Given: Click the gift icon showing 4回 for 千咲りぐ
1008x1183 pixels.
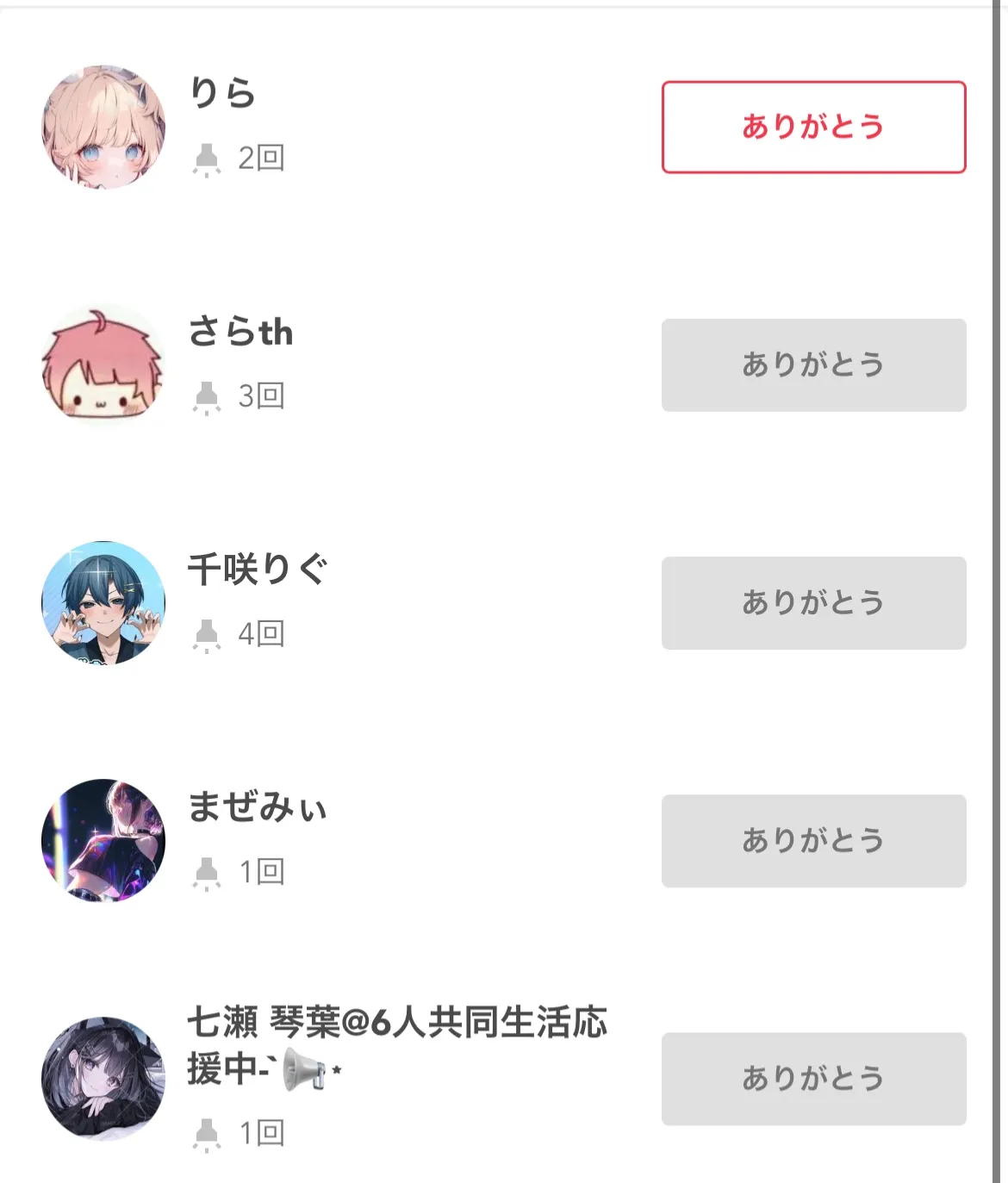Looking at the screenshot, I should coord(208,635).
